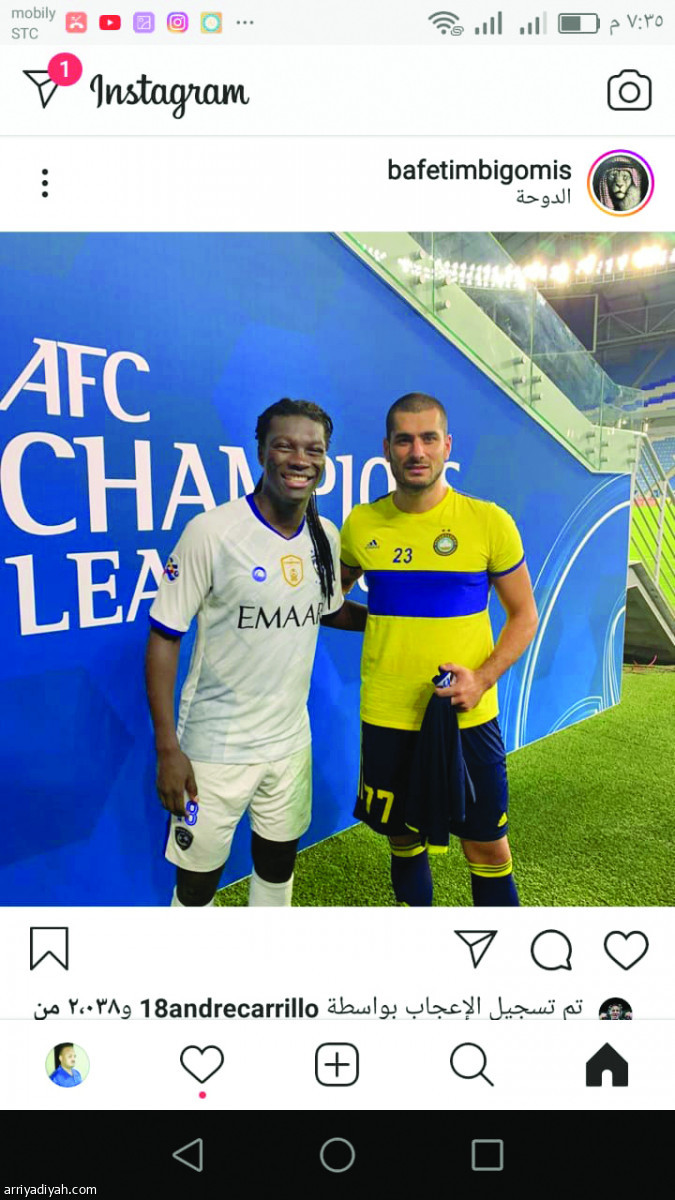
Task: Save this post with bookmark icon
Action: point(49,948)
